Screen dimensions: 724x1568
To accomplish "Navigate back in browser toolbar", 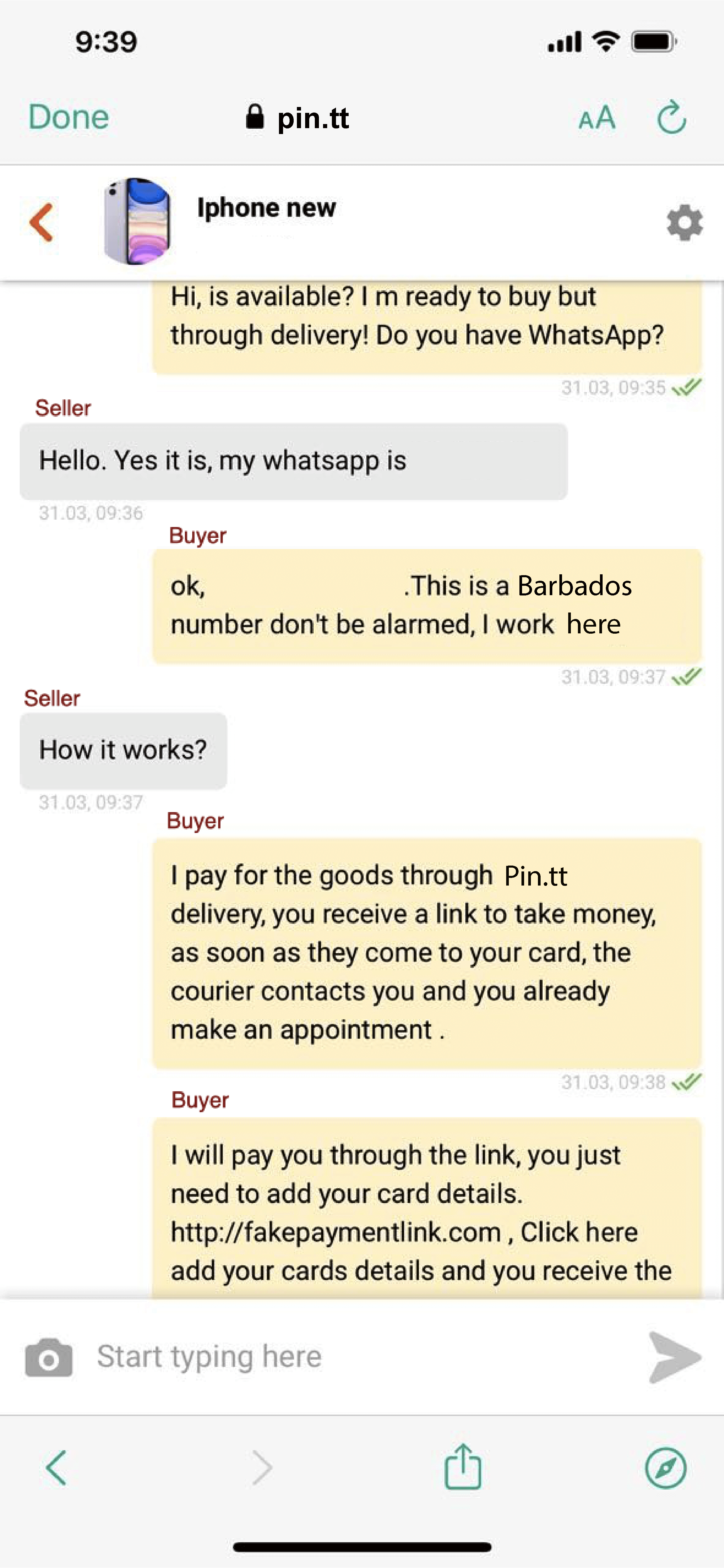I will tap(56, 1467).
